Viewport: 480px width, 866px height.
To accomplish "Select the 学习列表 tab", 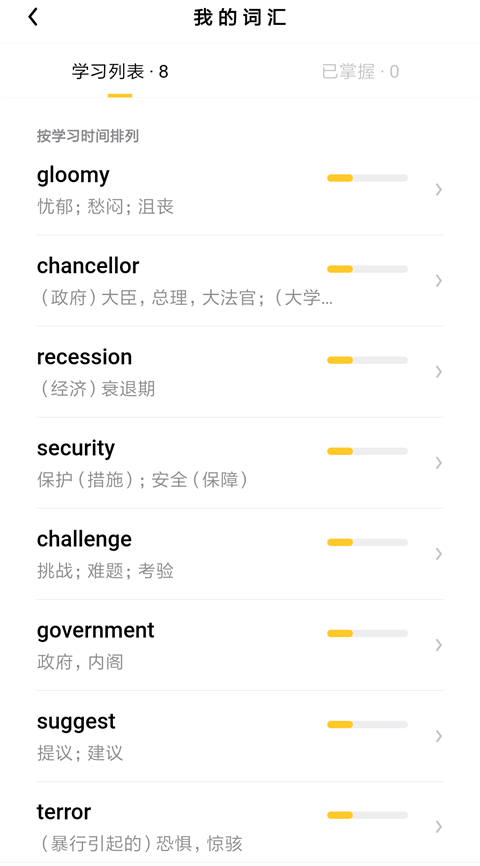I will (x=120, y=72).
